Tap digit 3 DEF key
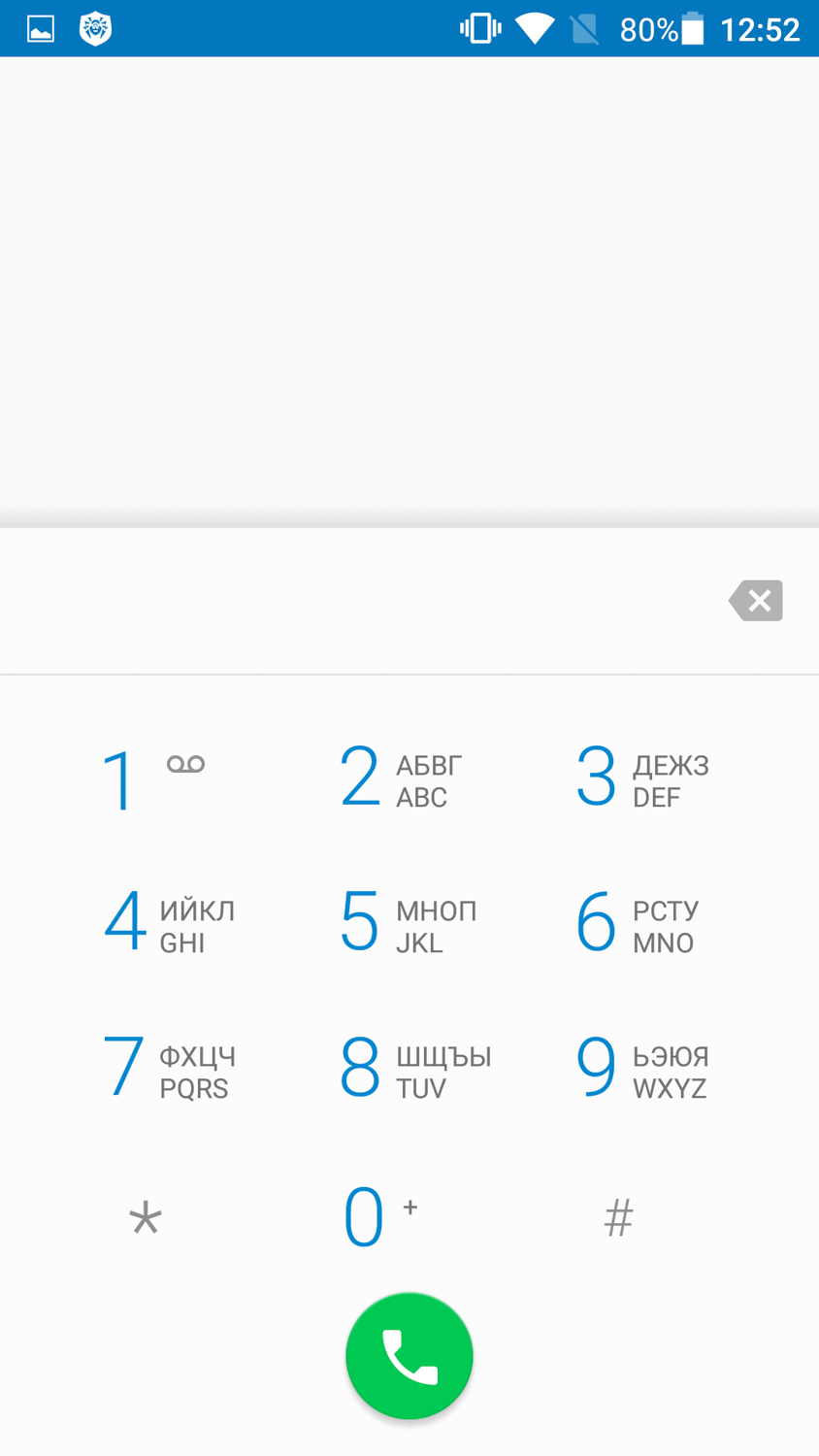The height and width of the screenshot is (1456, 819). click(640, 779)
